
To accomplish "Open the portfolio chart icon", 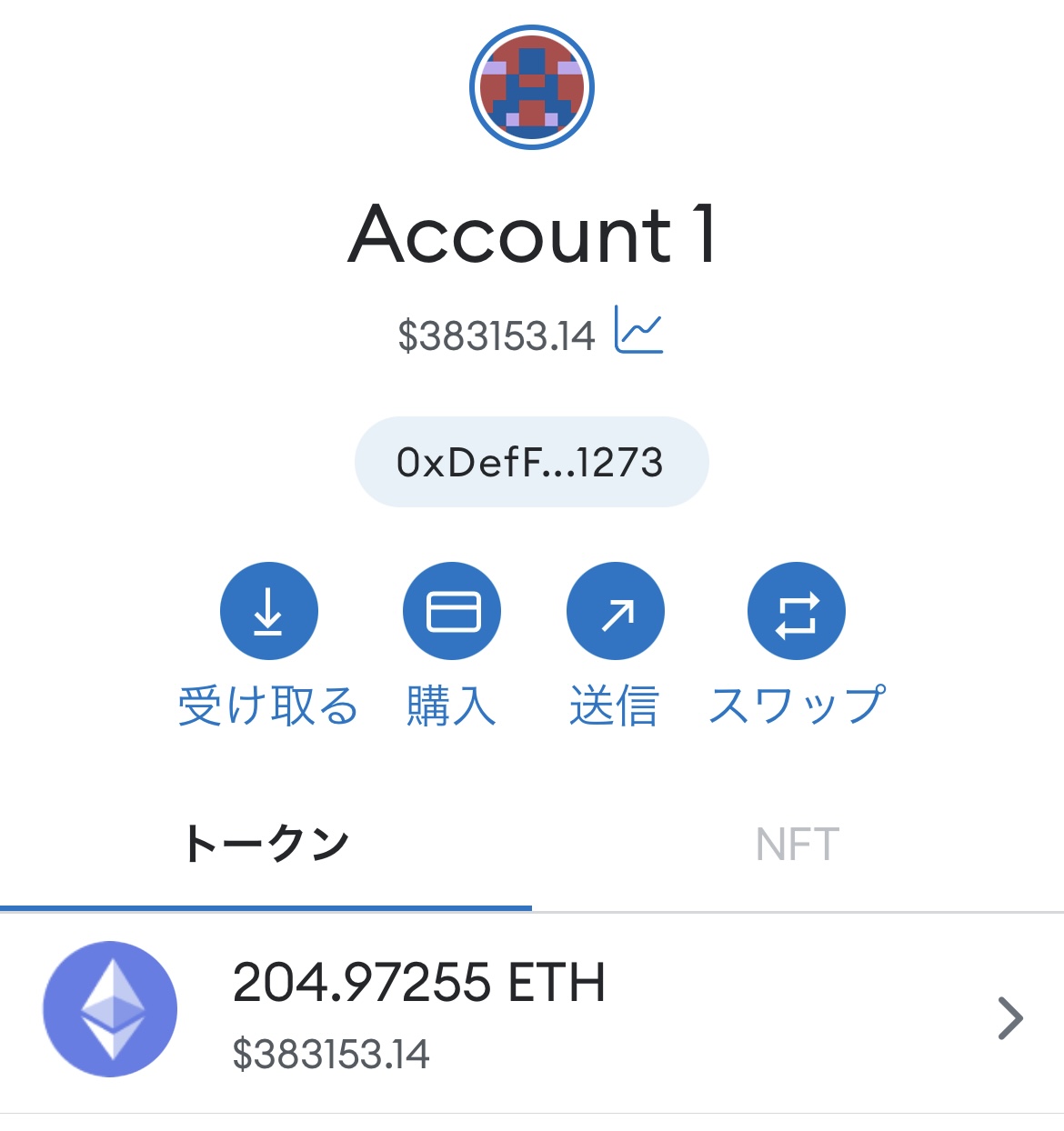I will coord(639,330).
